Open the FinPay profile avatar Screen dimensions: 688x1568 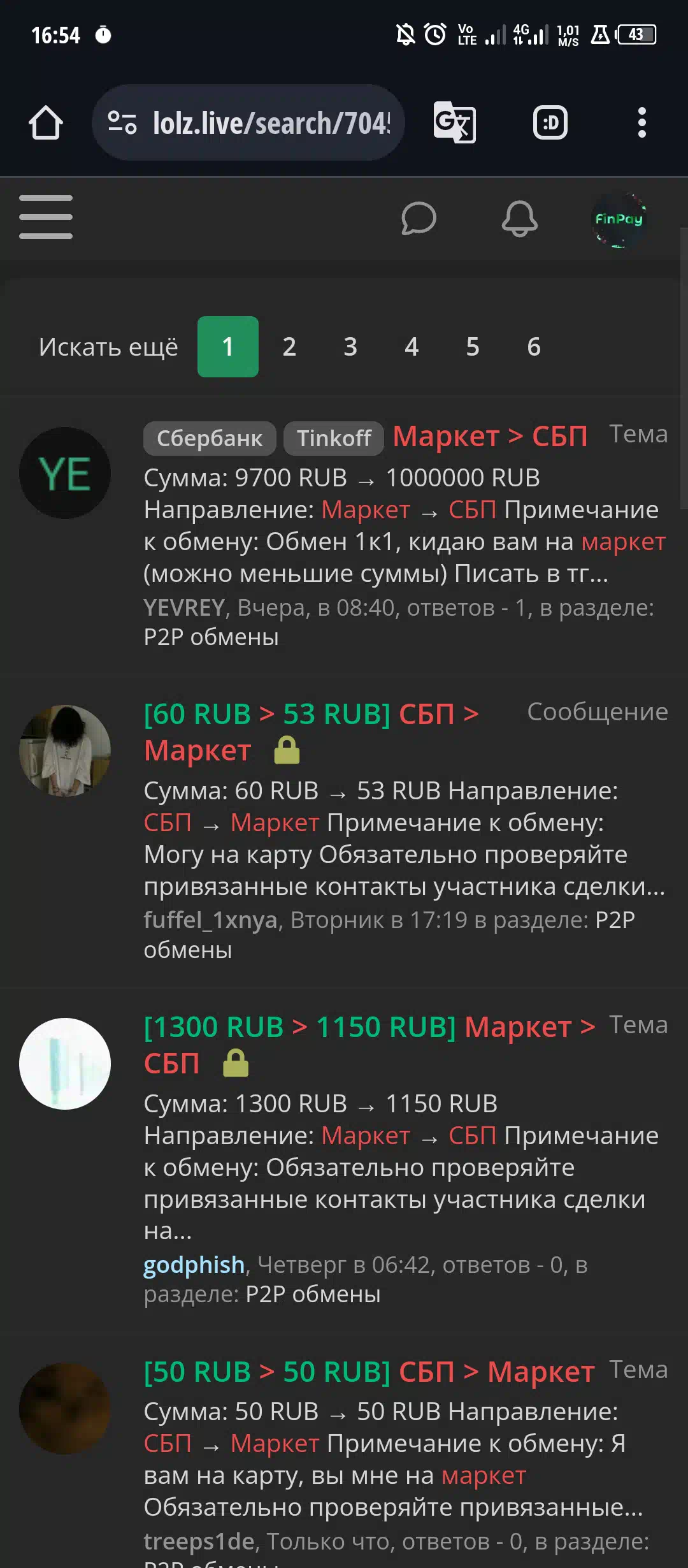[619, 220]
